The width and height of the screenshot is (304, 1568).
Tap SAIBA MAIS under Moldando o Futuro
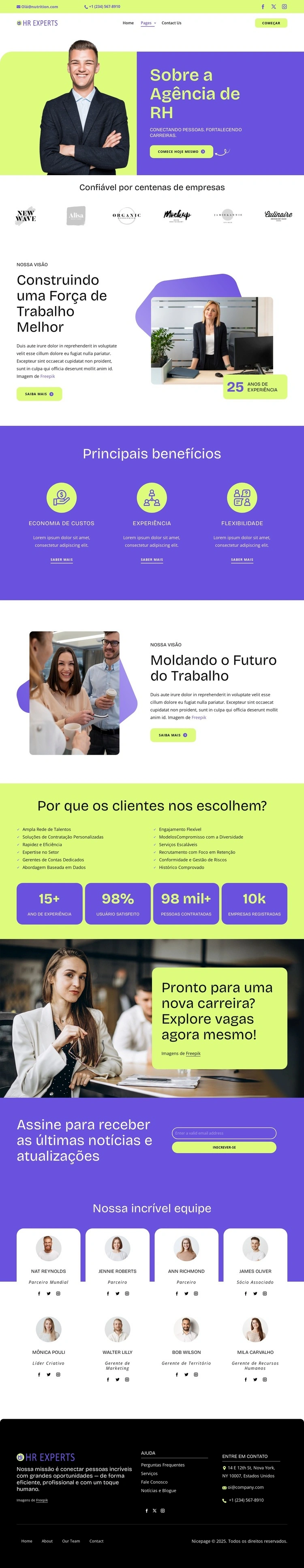point(173,735)
